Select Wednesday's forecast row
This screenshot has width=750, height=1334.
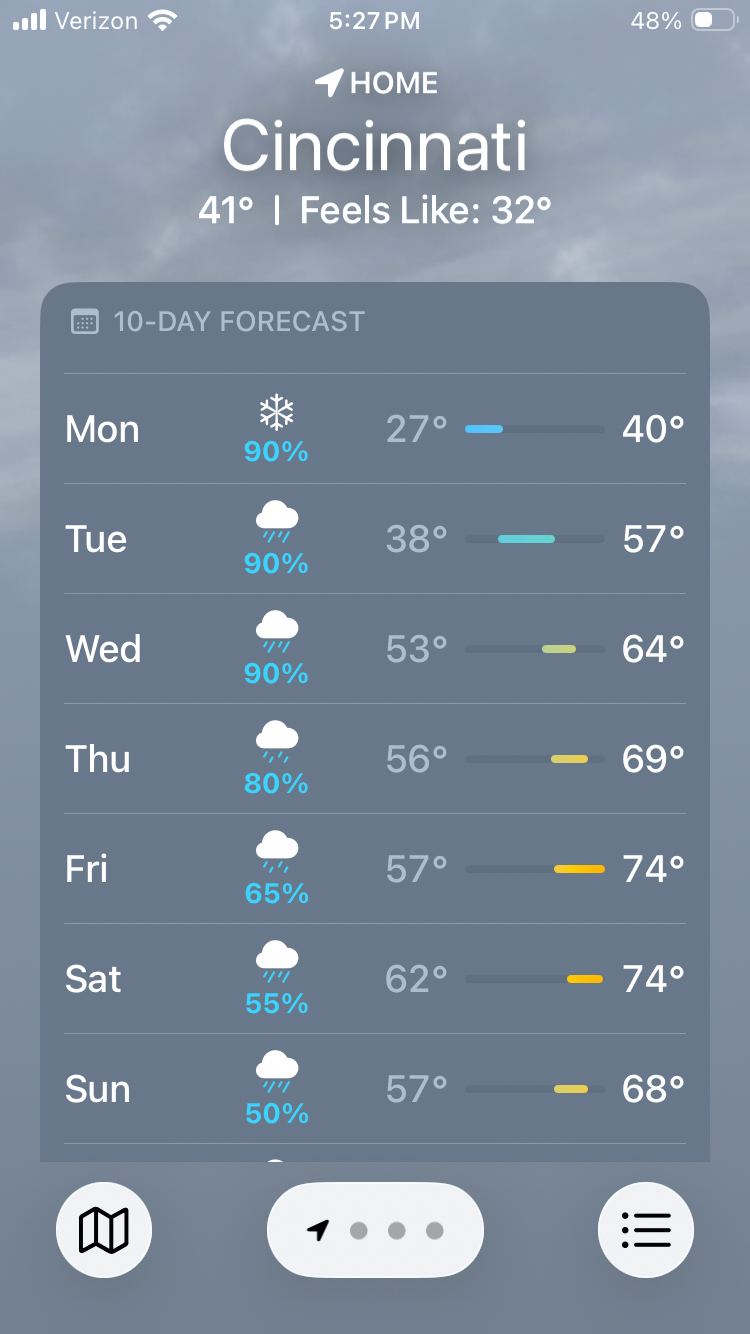[x=375, y=650]
